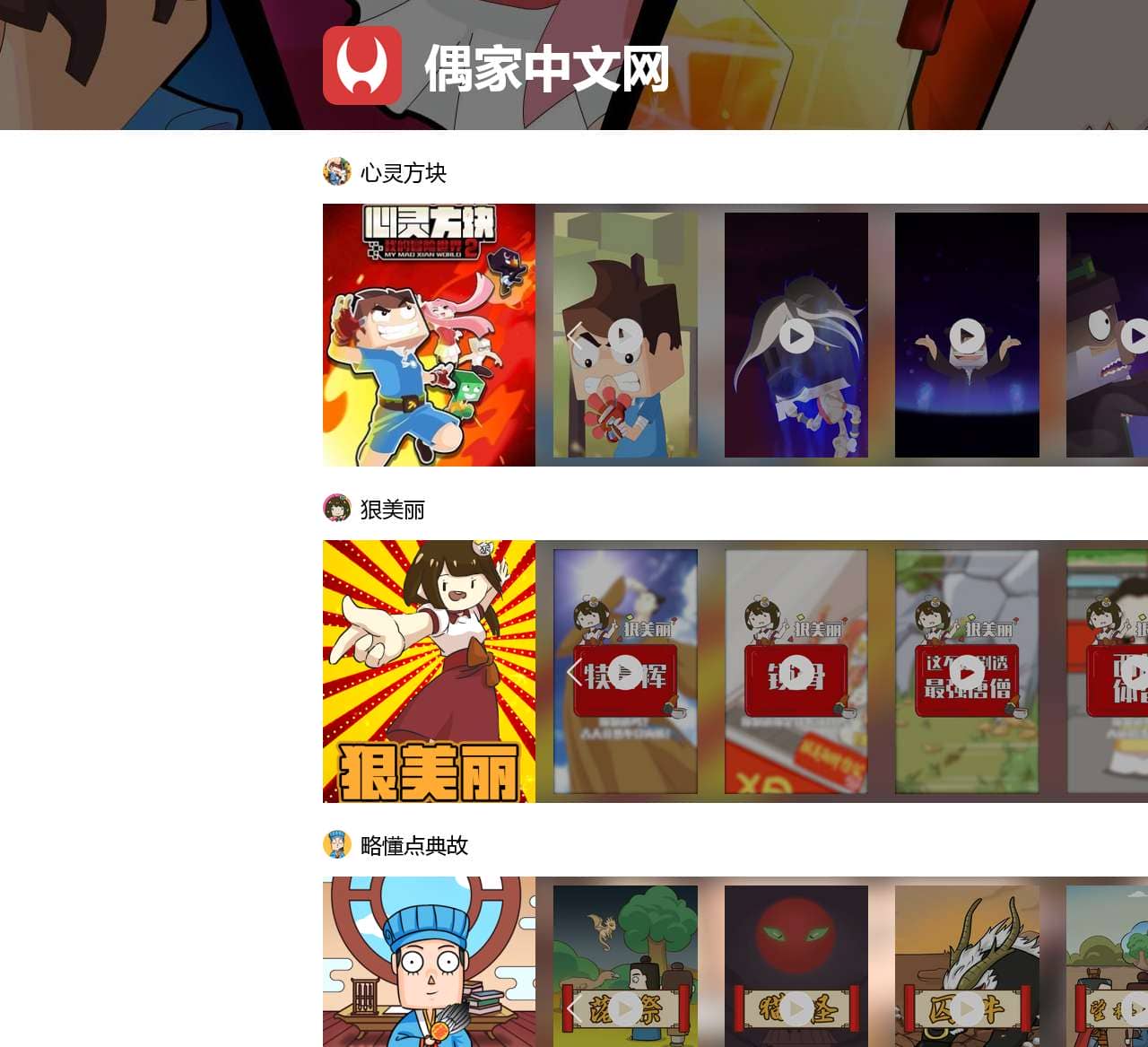
Task: Play the dragon and tree video in 略懂点典故
Action: point(626,1008)
